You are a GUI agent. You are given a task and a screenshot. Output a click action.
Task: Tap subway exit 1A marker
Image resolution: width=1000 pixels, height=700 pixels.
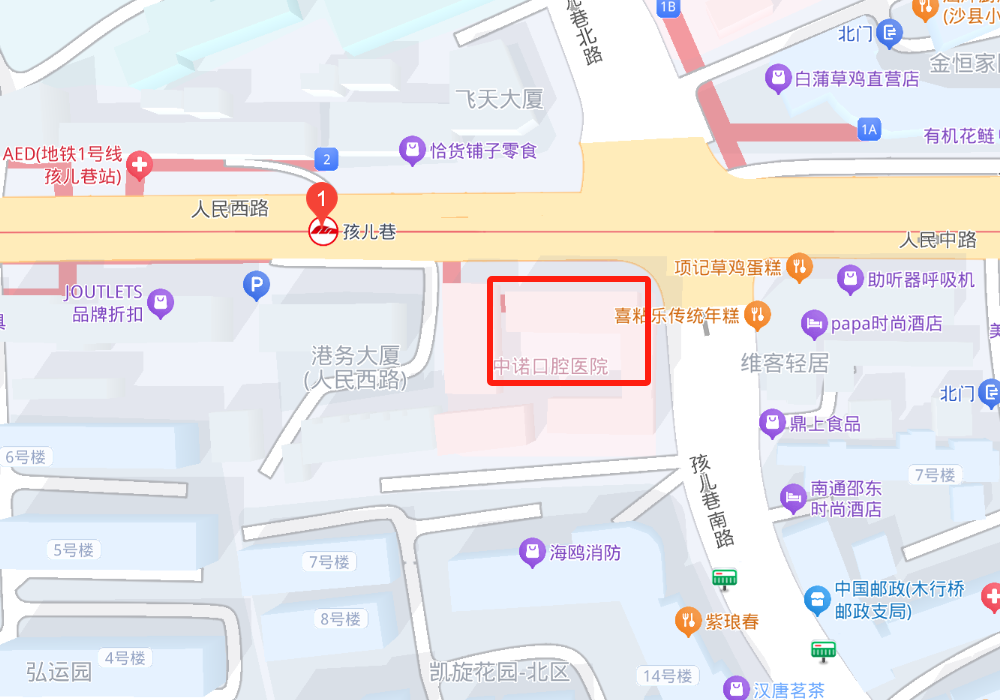pos(868,128)
